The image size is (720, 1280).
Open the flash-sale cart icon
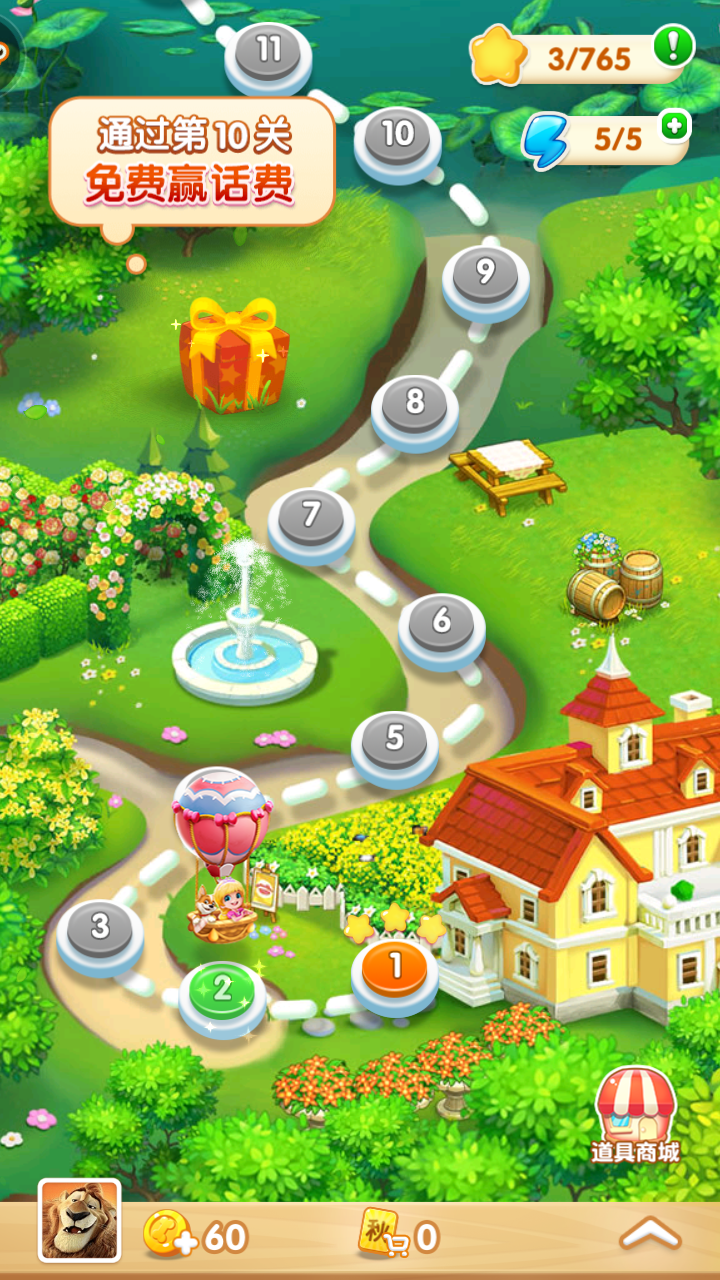[x=383, y=1235]
